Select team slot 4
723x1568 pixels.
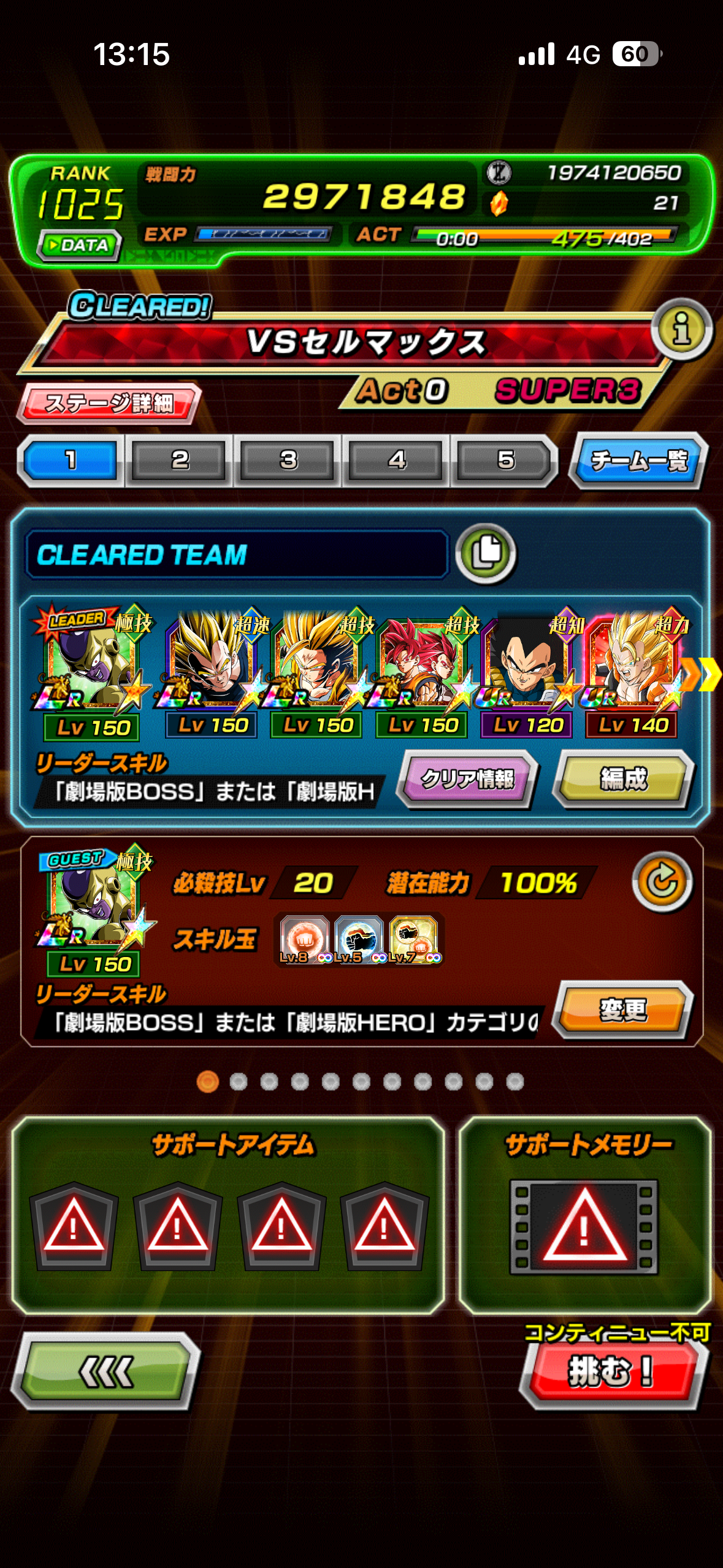(396, 460)
